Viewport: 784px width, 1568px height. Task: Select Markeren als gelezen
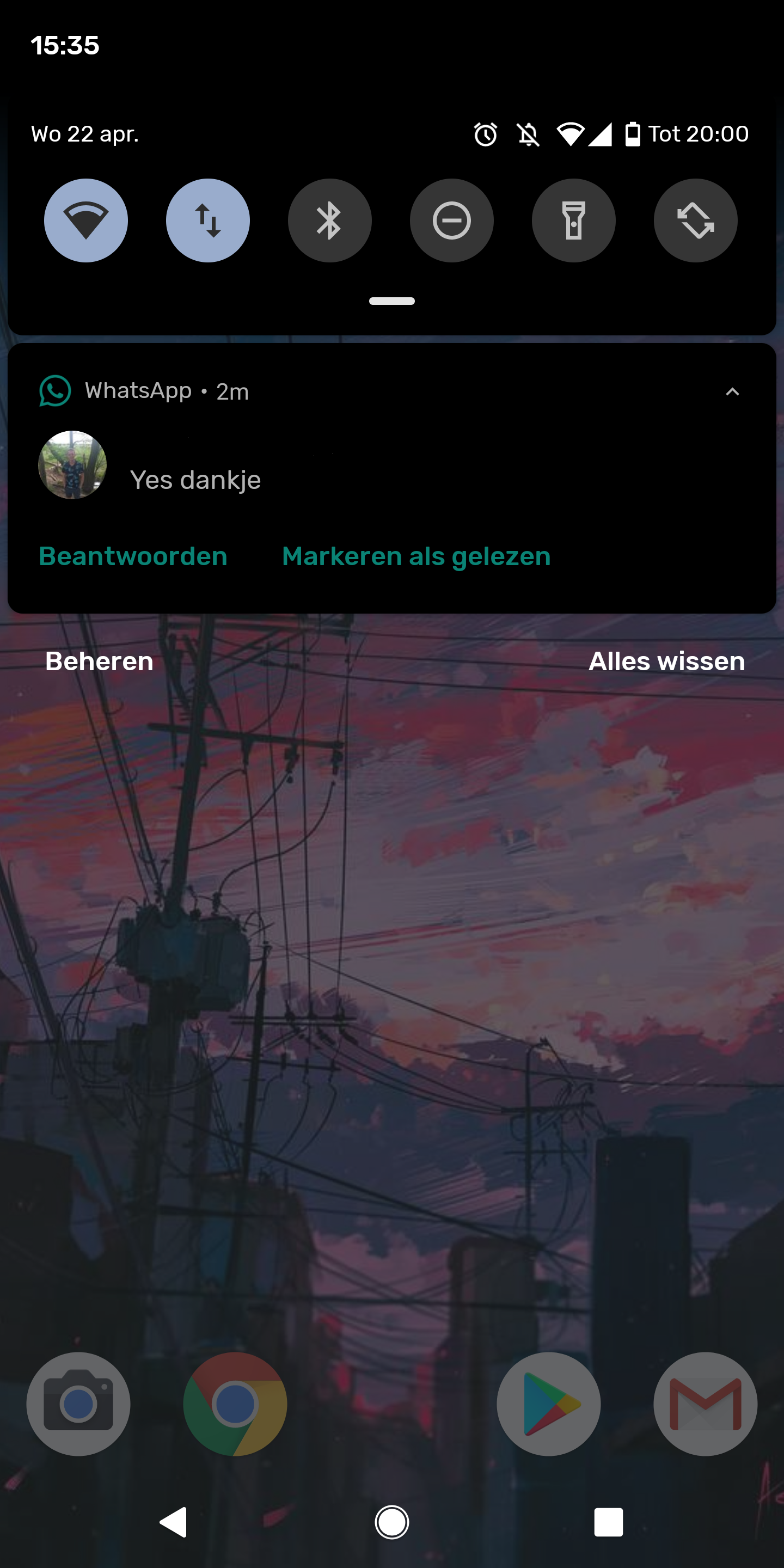pos(416,556)
